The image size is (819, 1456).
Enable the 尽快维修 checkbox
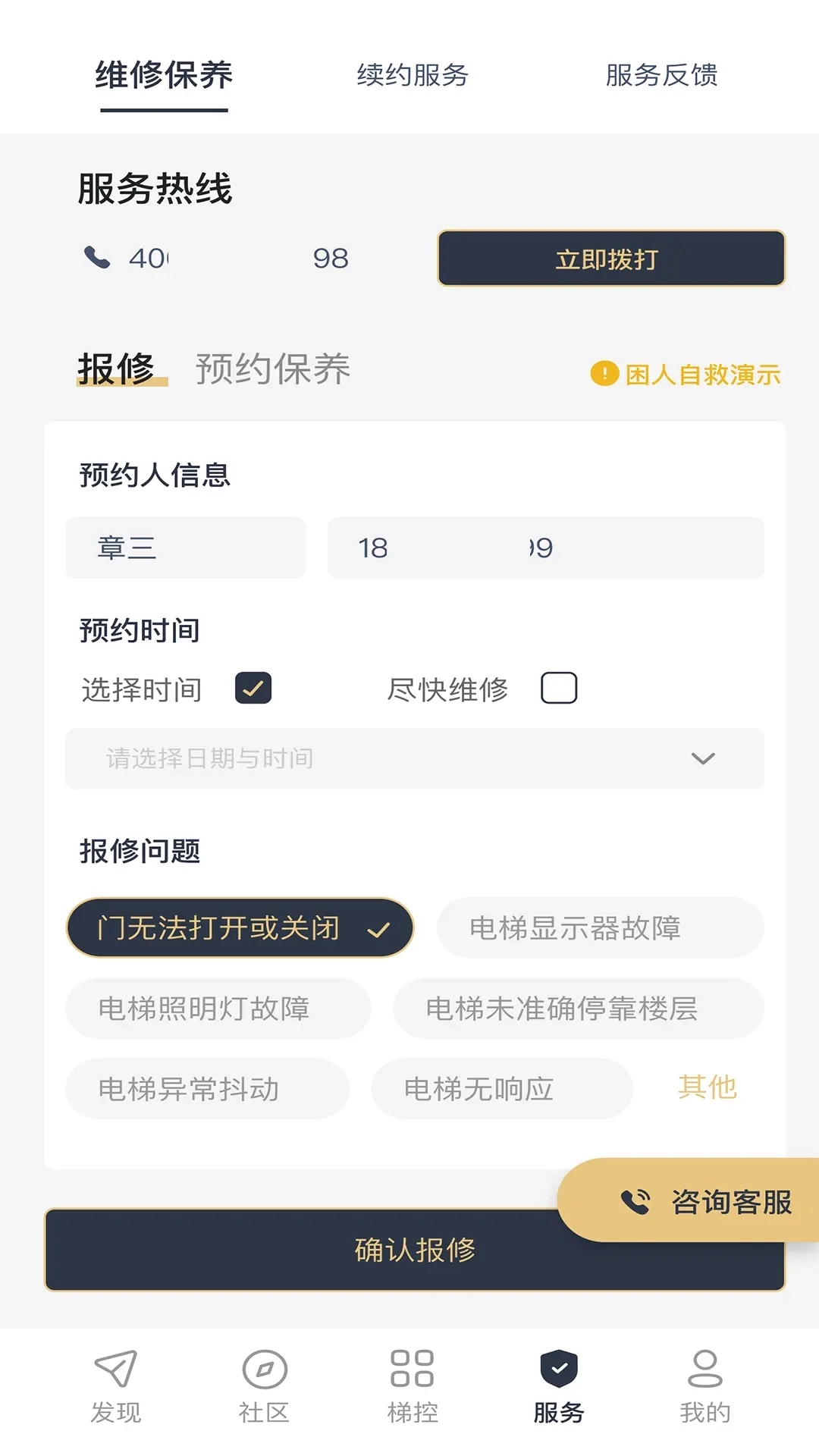coord(560,687)
